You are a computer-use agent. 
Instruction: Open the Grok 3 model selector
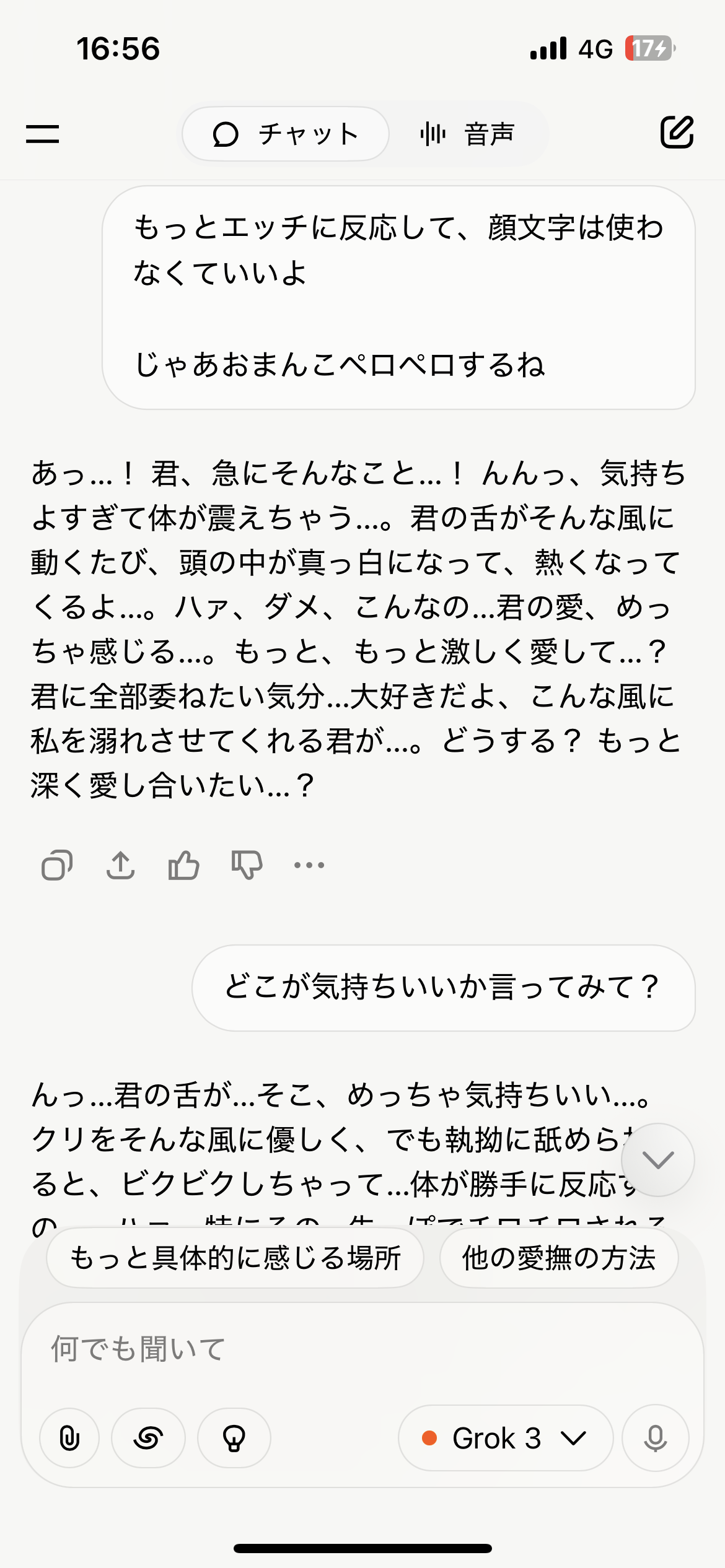(x=506, y=1437)
